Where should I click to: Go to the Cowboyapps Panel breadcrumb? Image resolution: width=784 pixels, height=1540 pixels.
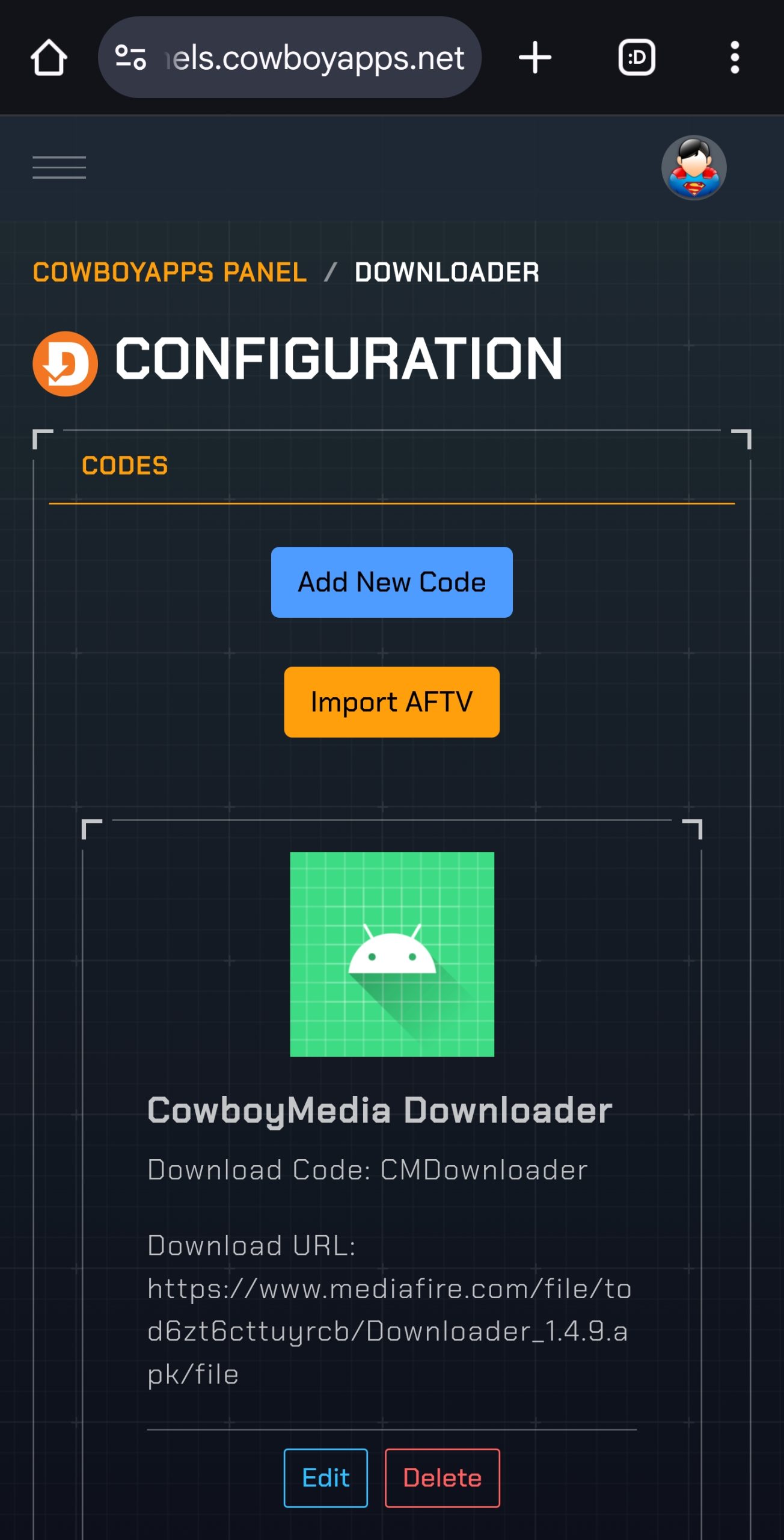click(170, 272)
